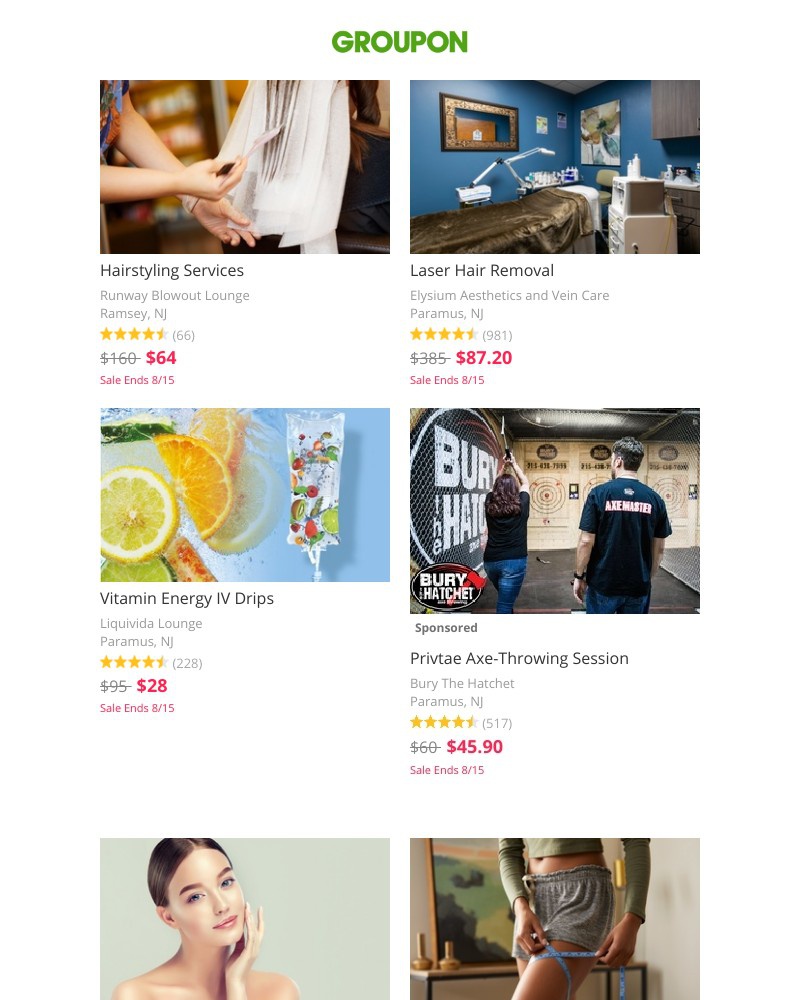Open the Privtae Axe-Throwing Session title
Screen dimensions: 800x1000
(x=519, y=658)
